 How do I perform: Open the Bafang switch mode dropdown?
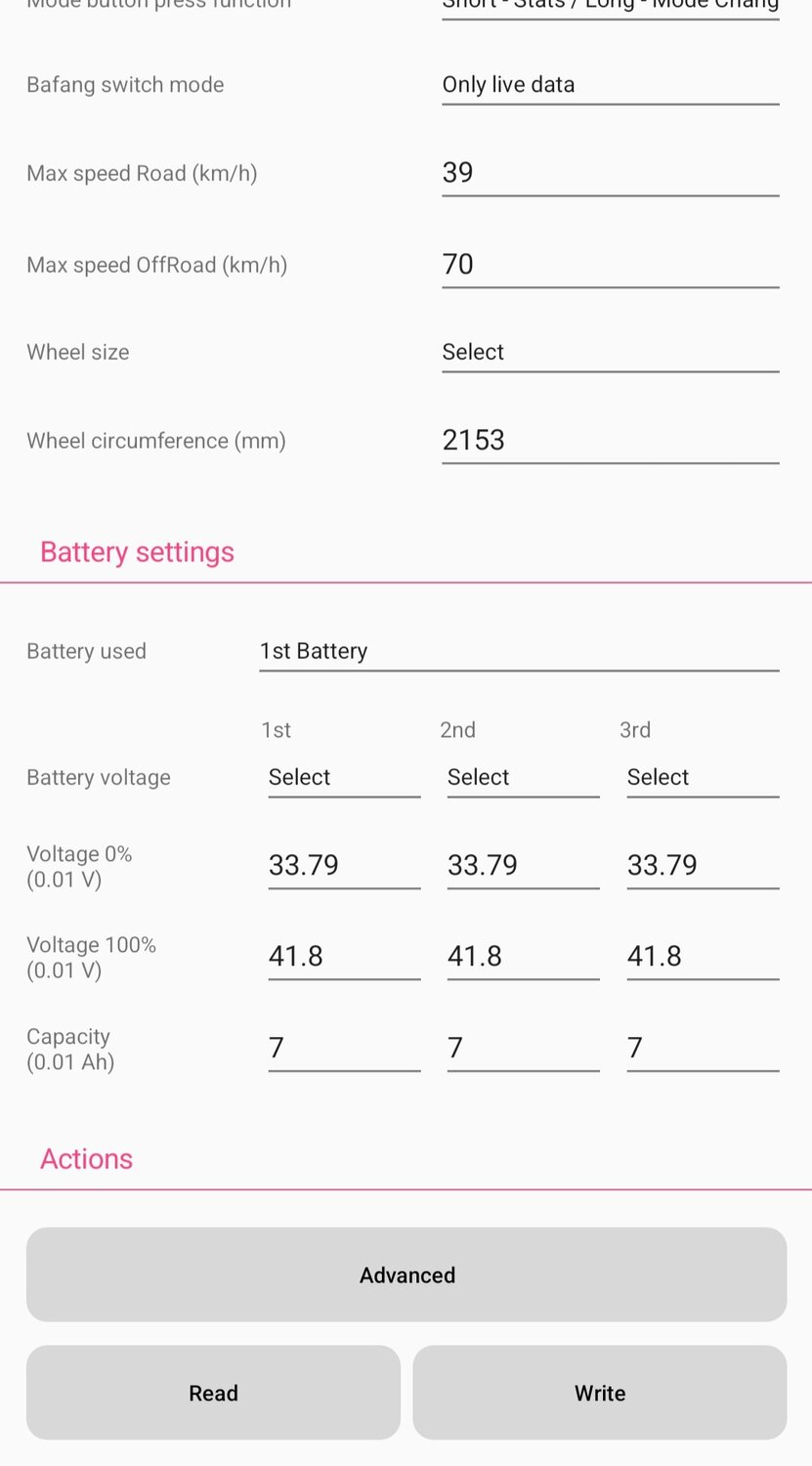tap(610, 85)
